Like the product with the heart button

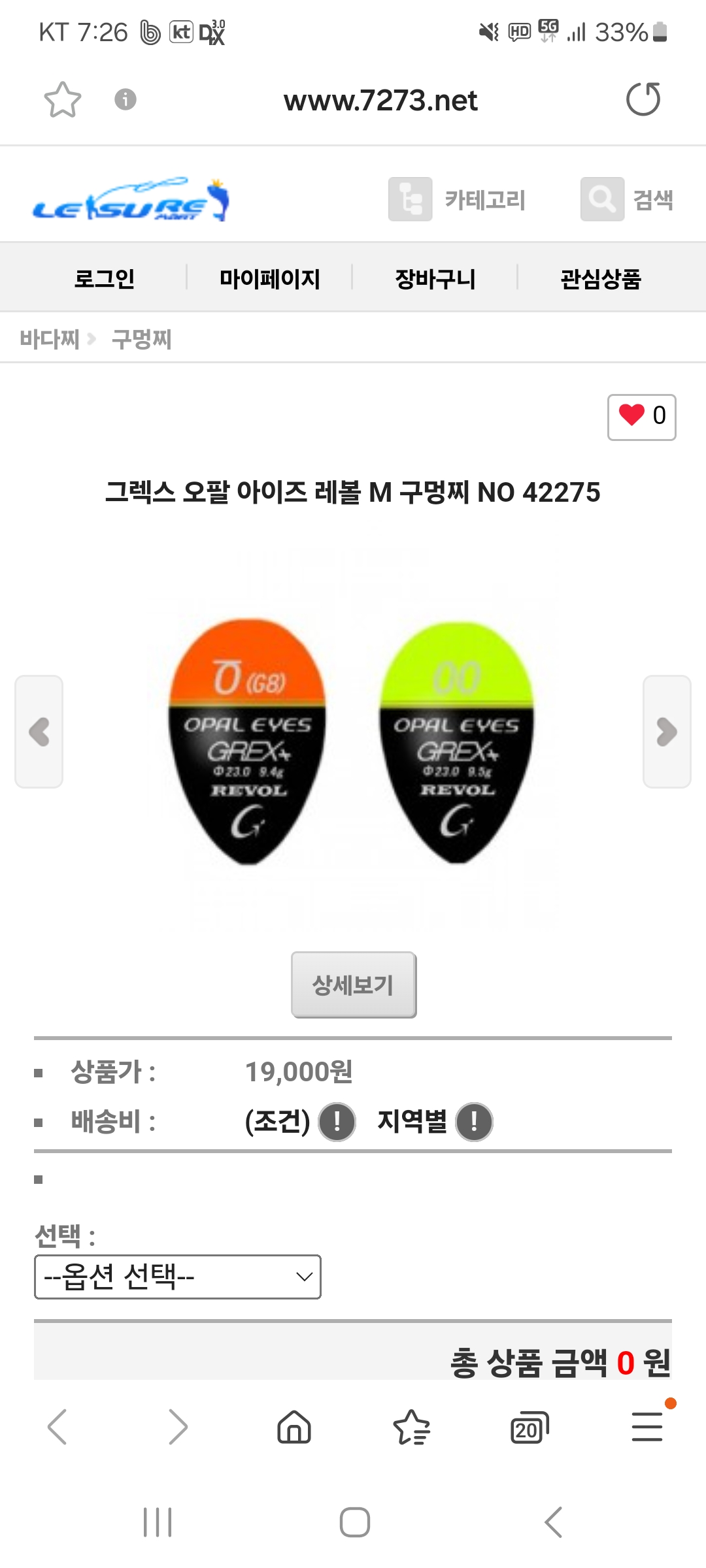641,416
